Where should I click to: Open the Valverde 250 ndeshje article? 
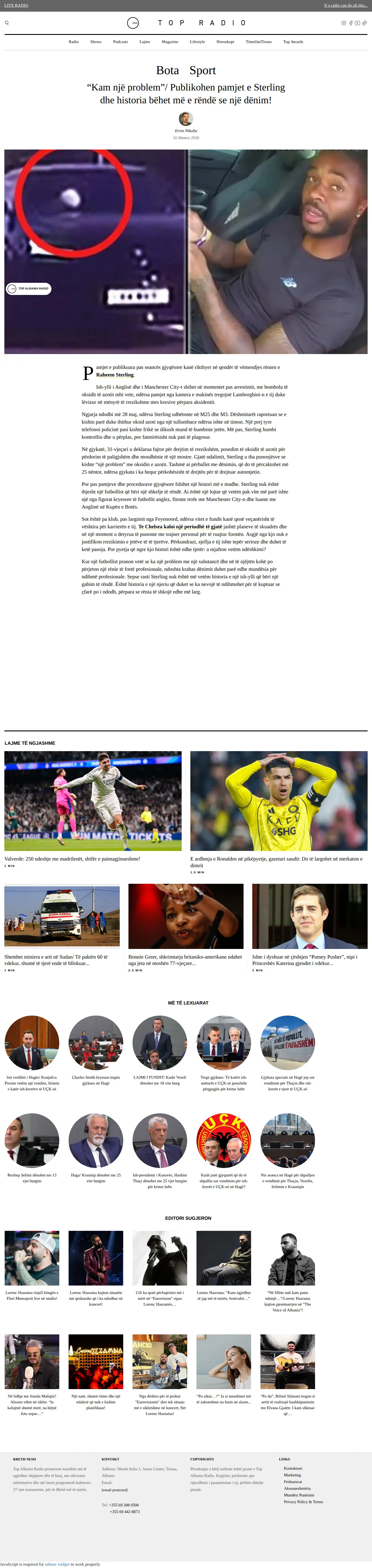72,859
